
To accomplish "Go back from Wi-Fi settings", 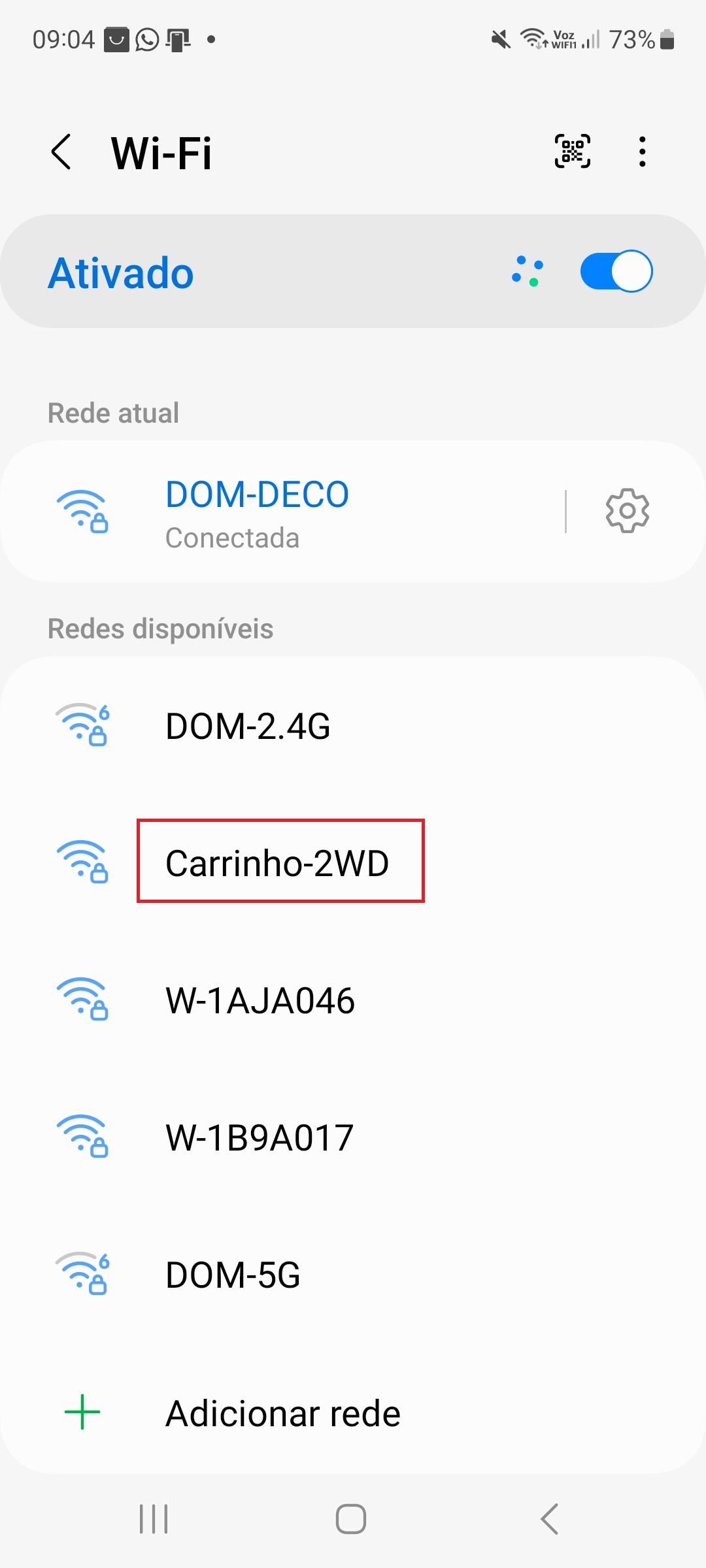I will tap(61, 152).
